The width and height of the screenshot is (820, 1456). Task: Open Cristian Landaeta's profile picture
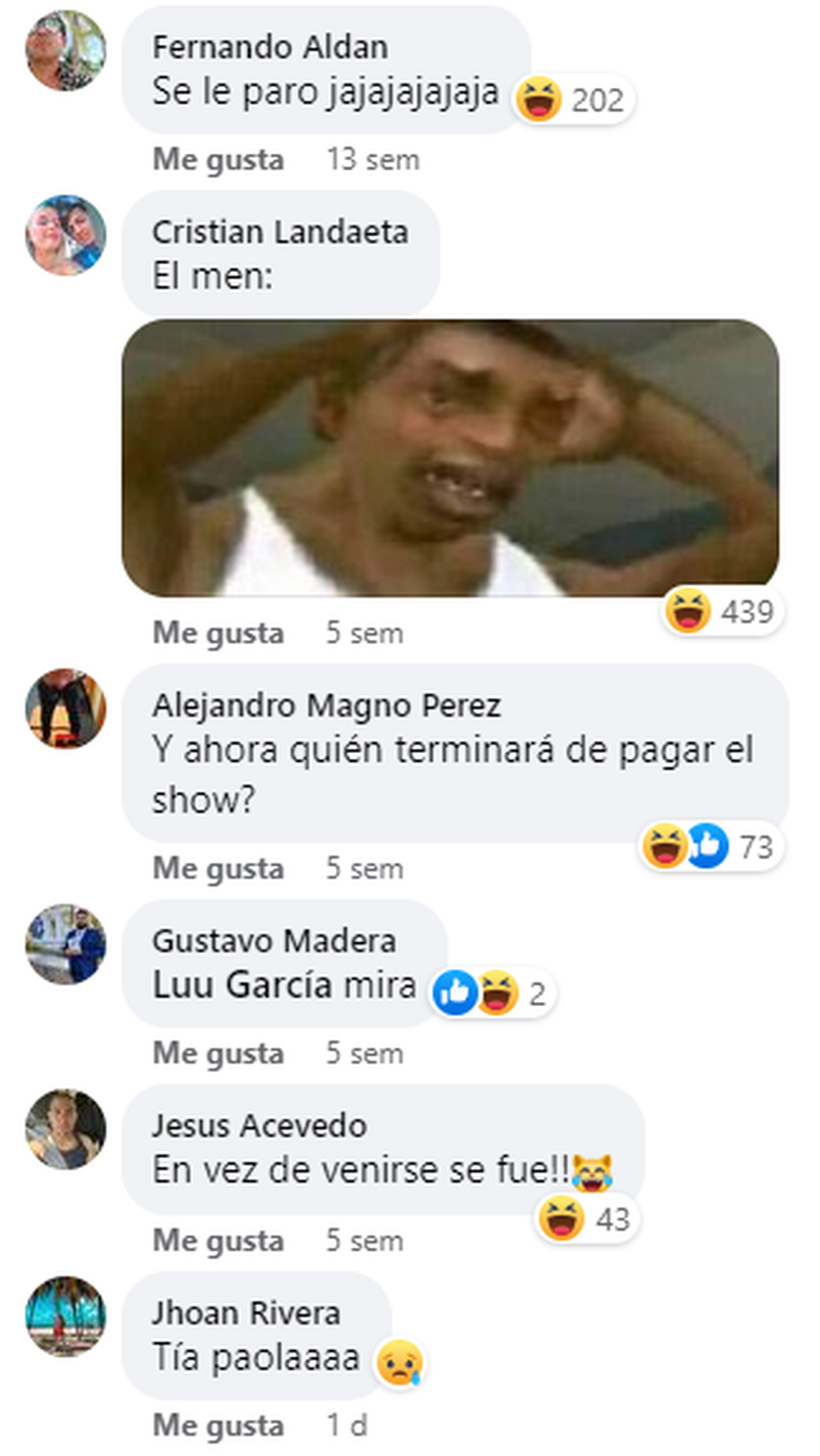tap(66, 235)
